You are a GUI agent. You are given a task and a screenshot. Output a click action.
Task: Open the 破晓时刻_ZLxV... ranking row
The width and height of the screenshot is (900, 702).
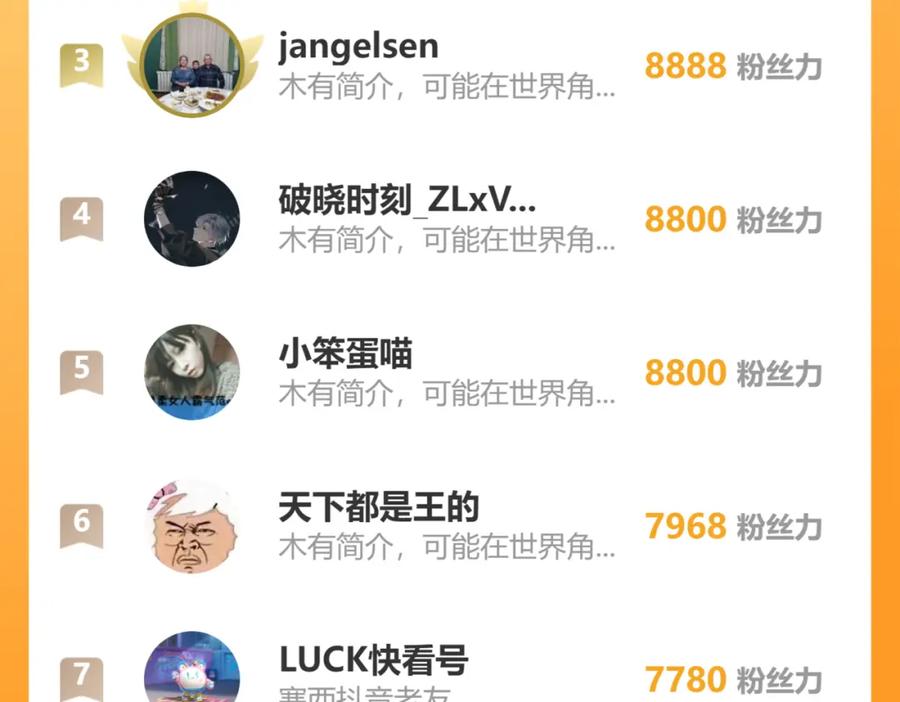(446, 219)
